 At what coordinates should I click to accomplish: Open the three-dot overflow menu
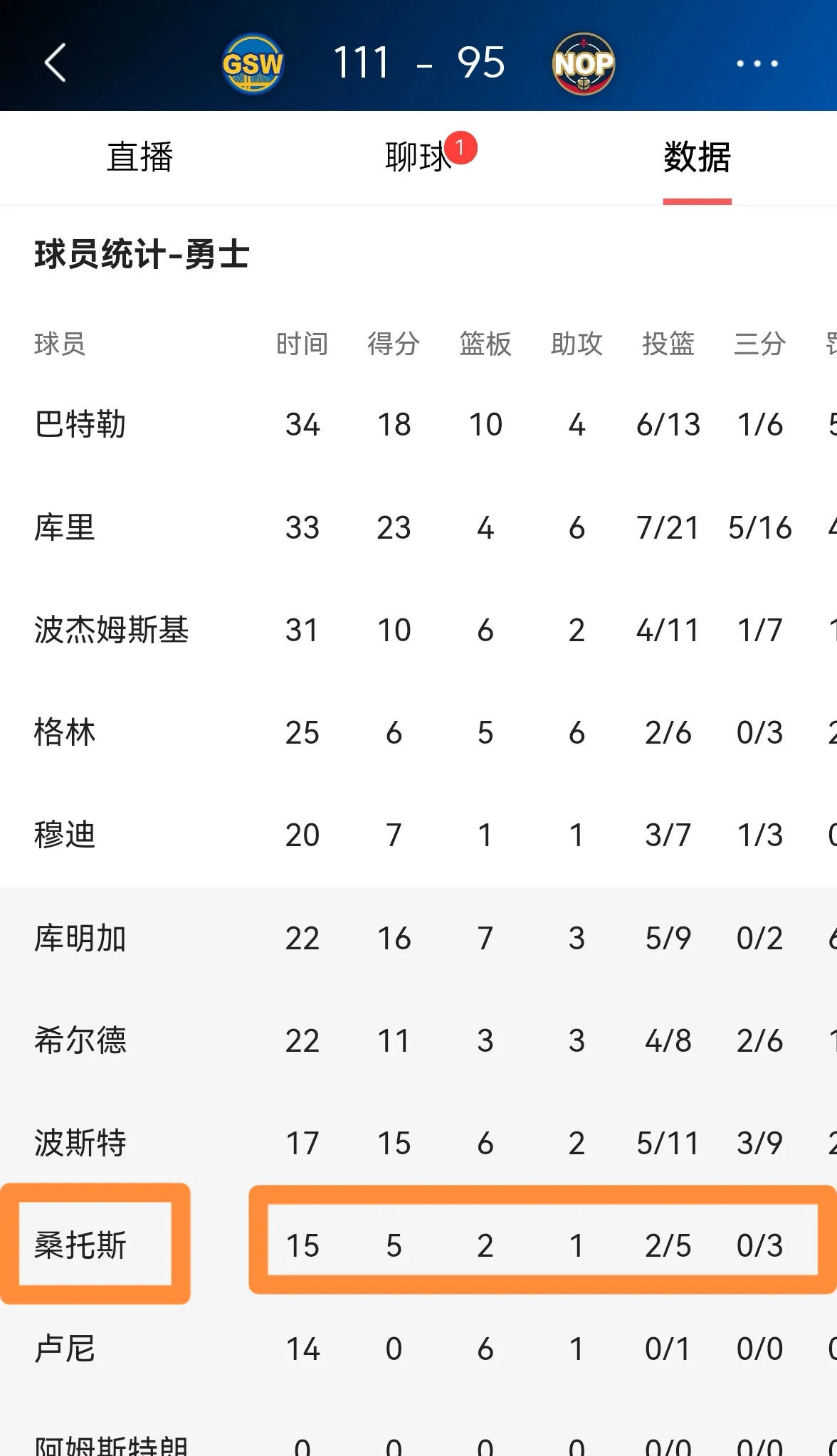757,63
